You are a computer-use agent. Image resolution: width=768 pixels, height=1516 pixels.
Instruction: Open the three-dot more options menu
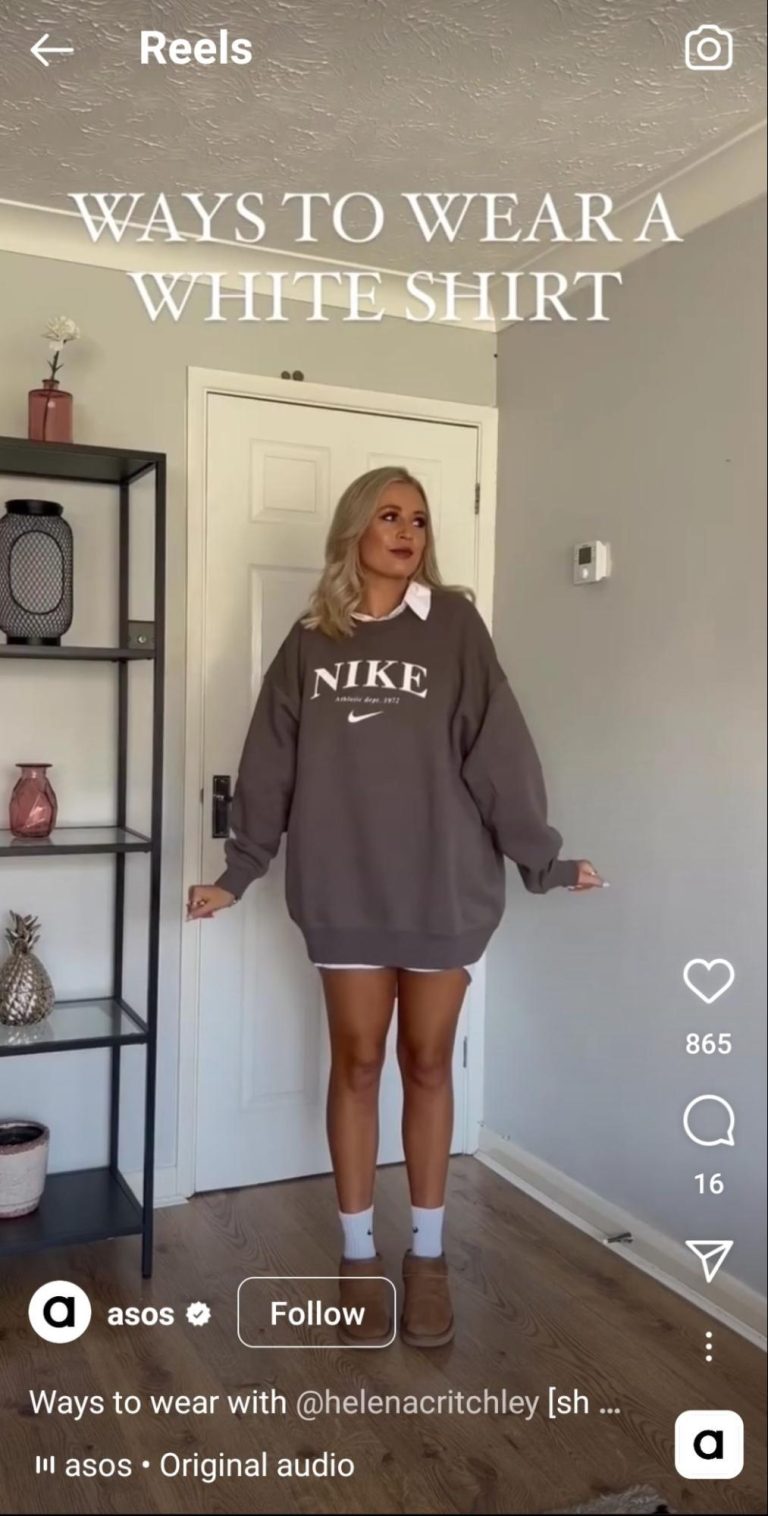pos(708,1346)
